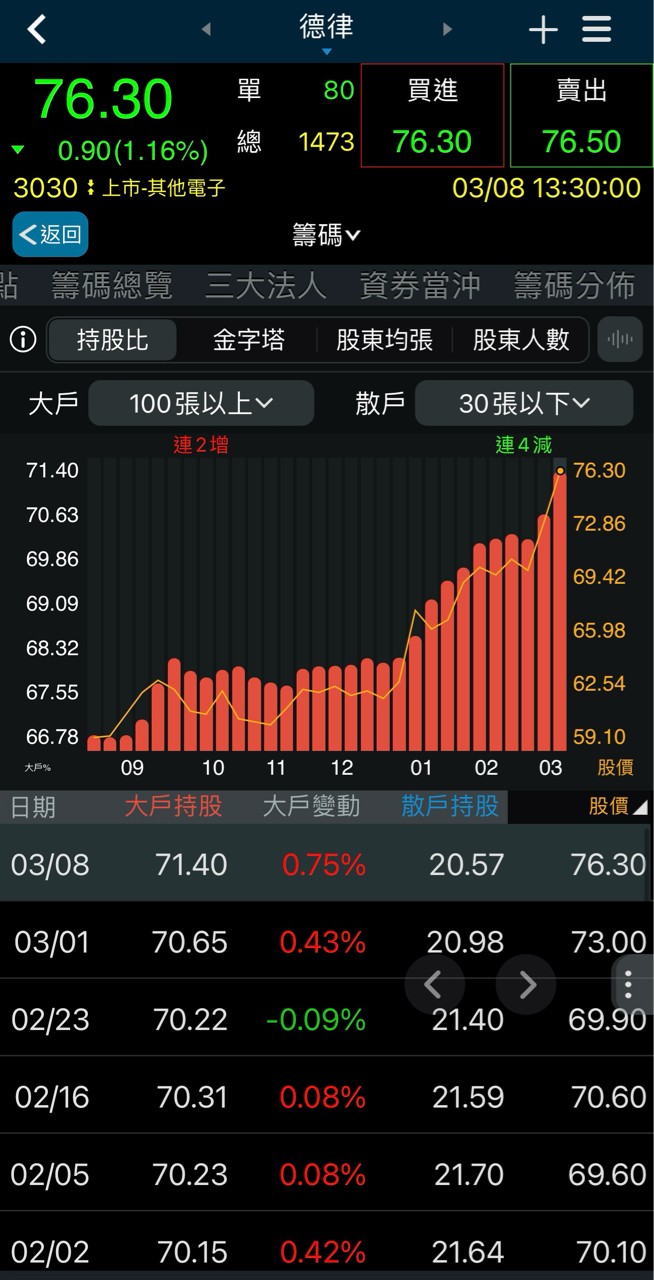Switch to 資券當沖 tab
This screenshot has width=654, height=1280.
[420, 286]
